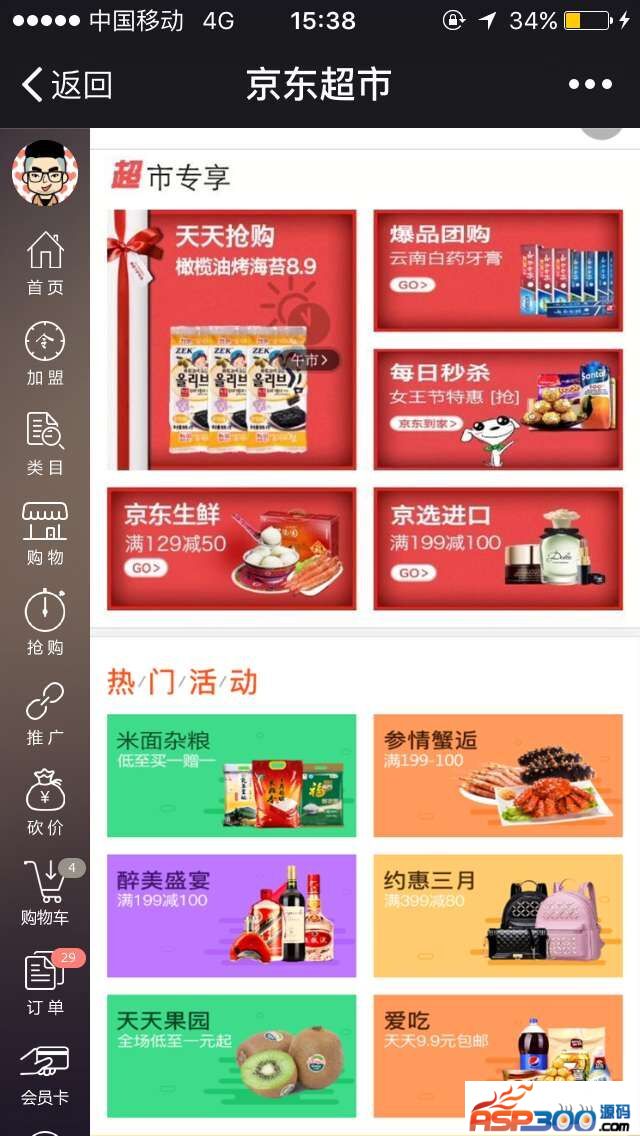This screenshot has height=1136, width=640.
Task: Go back using the 返回 button
Action: point(66,85)
